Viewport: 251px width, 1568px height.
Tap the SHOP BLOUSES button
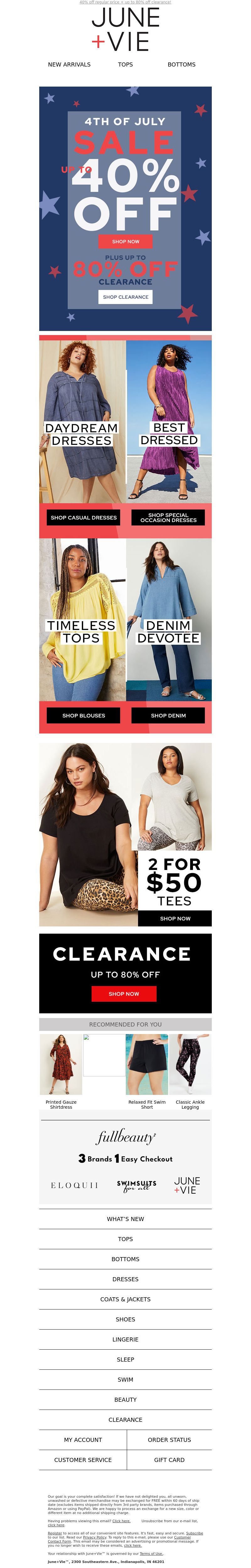pyautogui.click(x=83, y=715)
